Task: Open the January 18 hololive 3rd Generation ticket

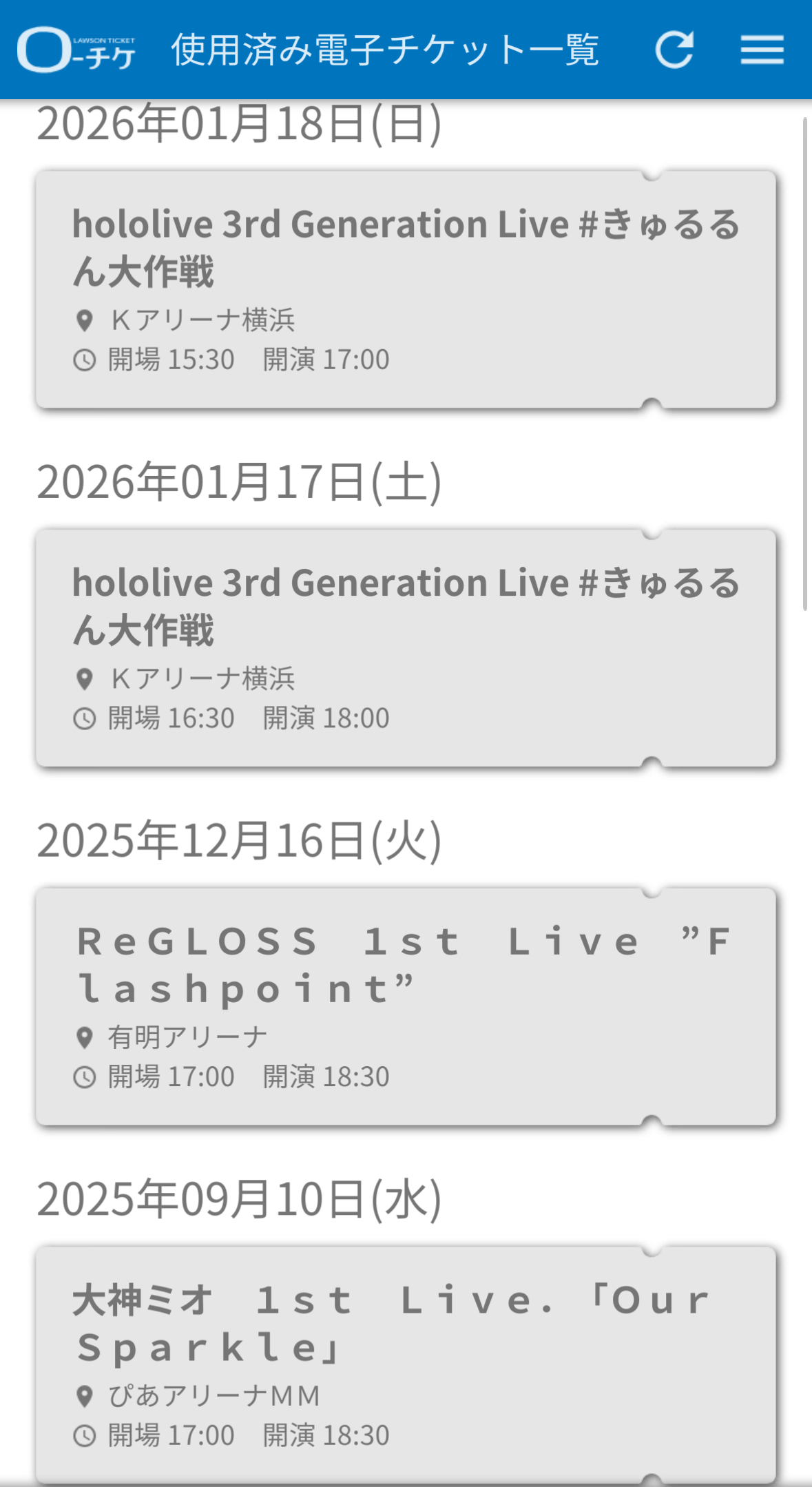Action: pyautogui.click(x=406, y=289)
